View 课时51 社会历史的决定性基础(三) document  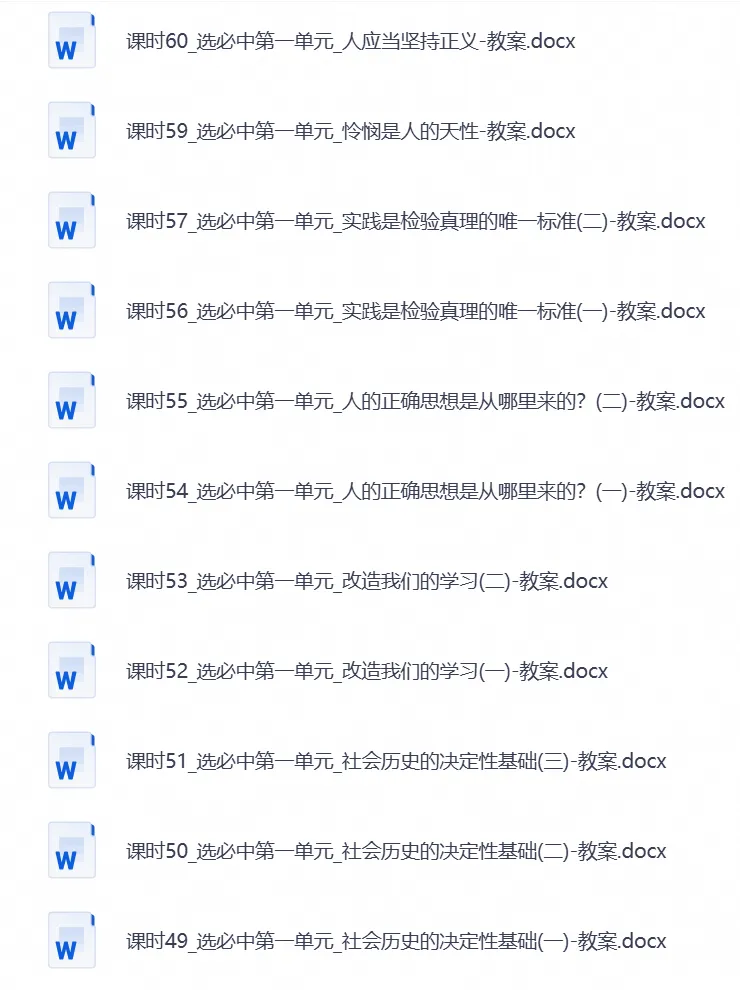click(x=396, y=761)
